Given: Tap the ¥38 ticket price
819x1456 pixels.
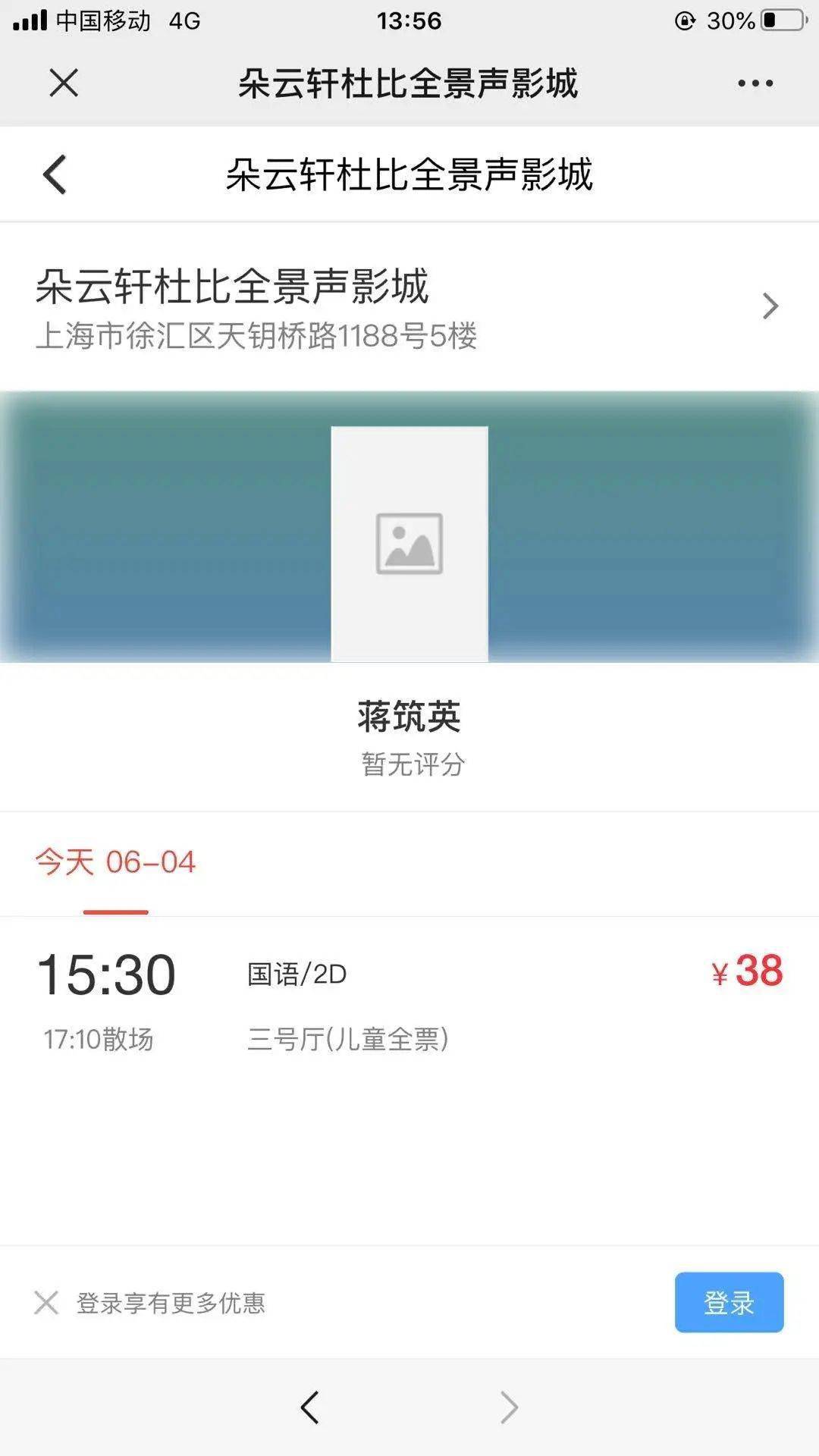Looking at the screenshot, I should (x=748, y=971).
